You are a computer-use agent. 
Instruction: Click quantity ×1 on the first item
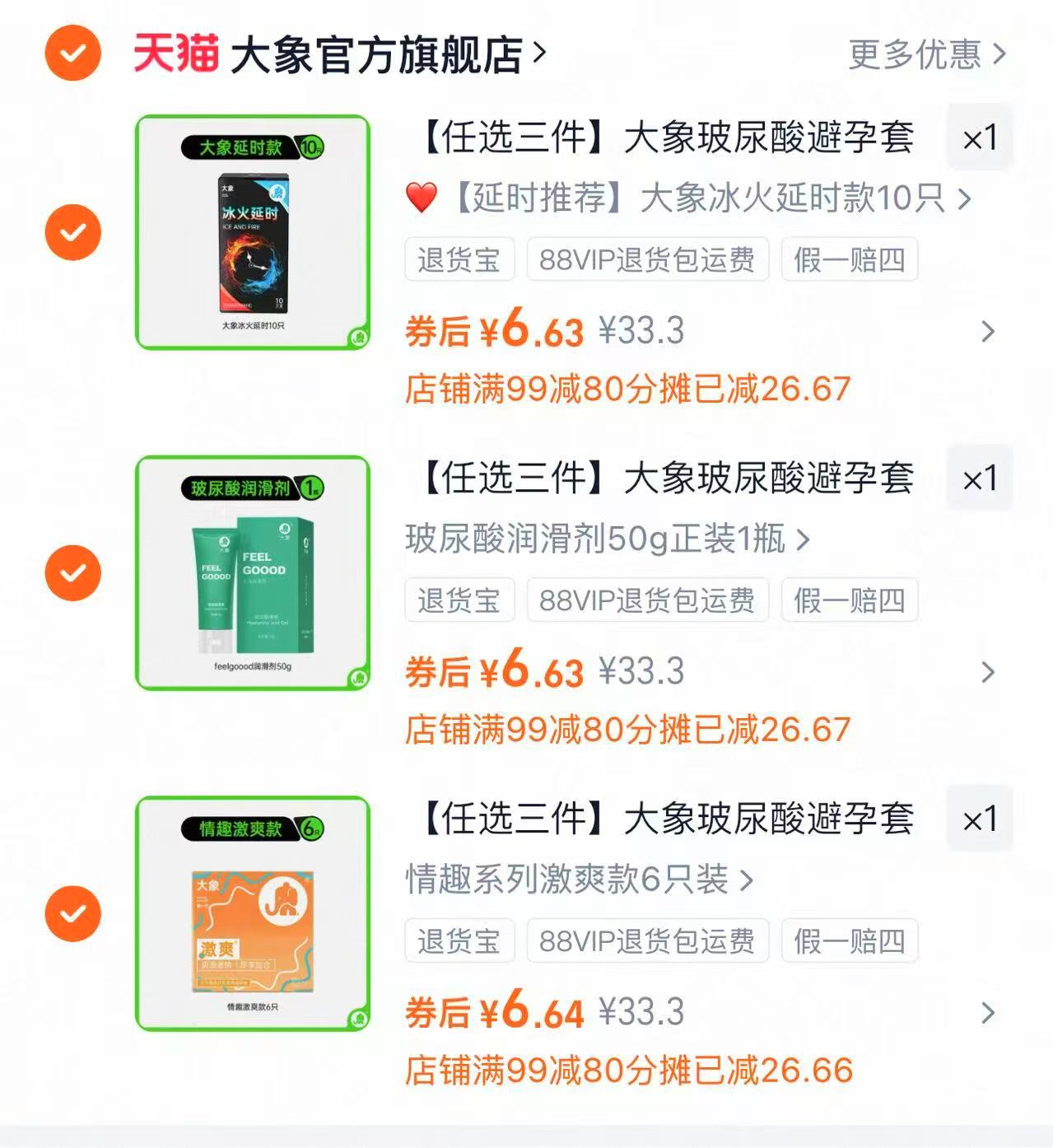click(979, 138)
